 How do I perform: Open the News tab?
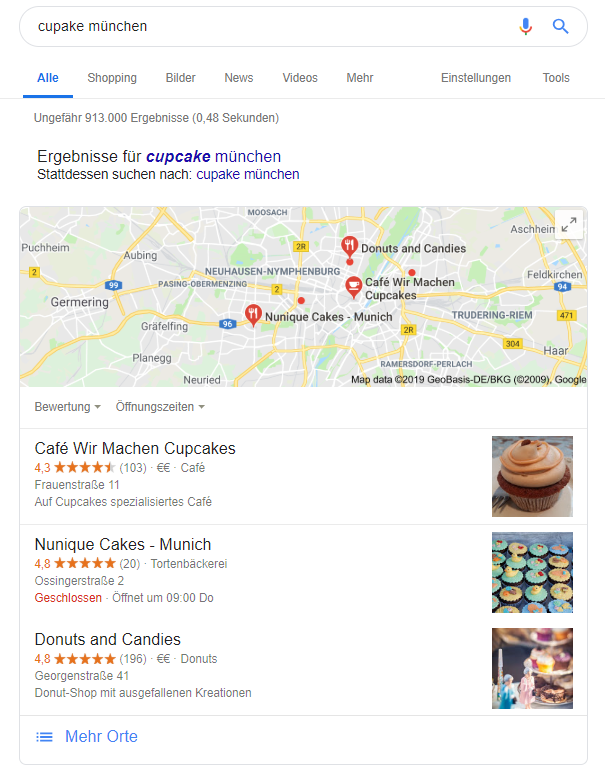tap(239, 78)
